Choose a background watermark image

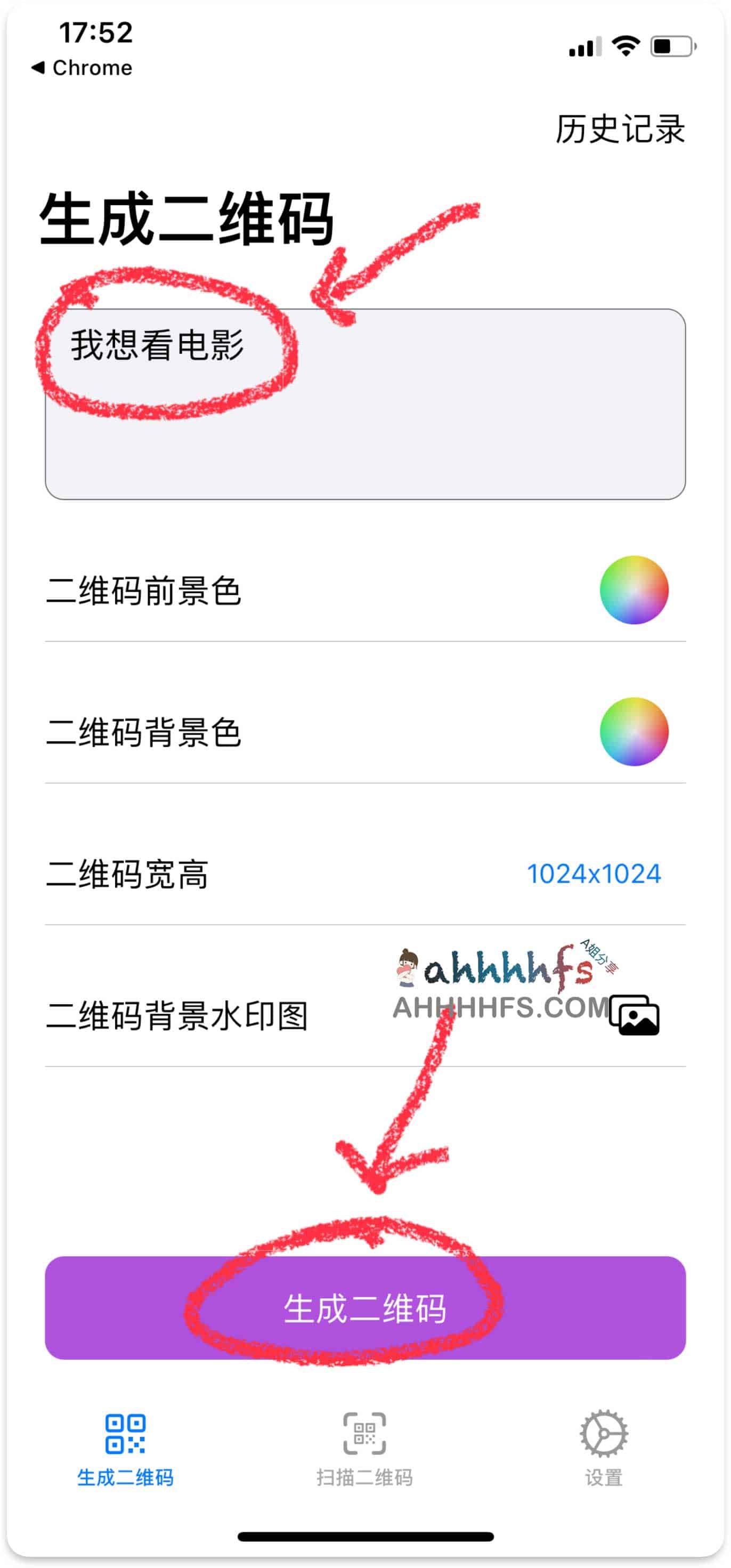point(635,1015)
